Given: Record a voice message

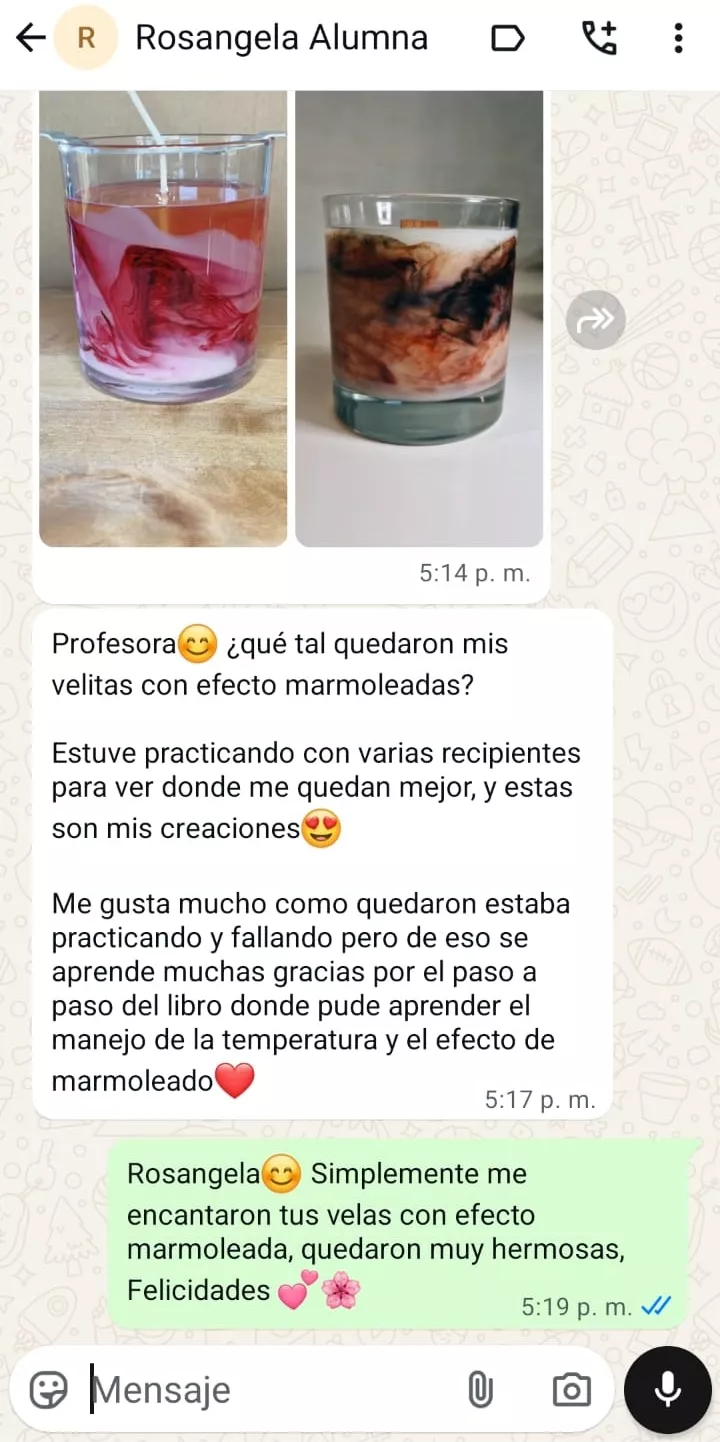Looking at the screenshot, I should click(x=667, y=1389).
